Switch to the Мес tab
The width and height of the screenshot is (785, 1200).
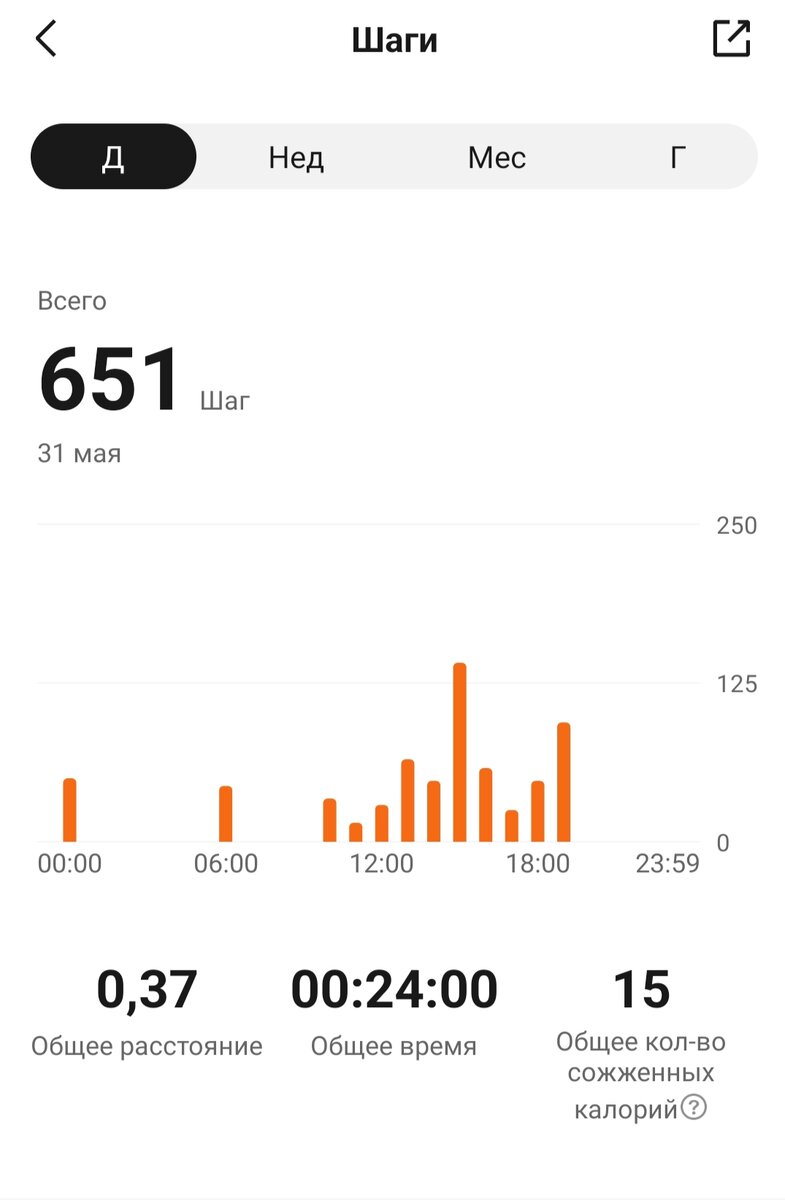[x=497, y=156]
